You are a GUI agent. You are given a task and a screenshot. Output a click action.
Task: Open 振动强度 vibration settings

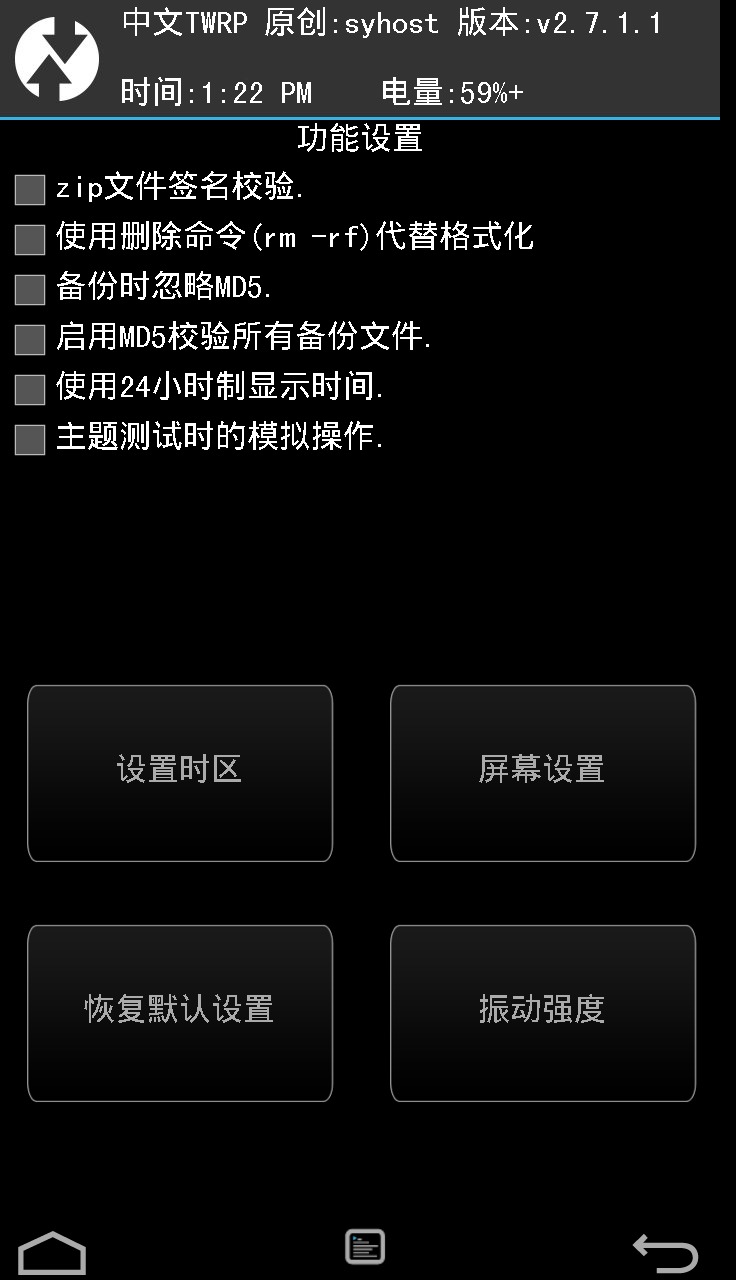coord(543,1013)
